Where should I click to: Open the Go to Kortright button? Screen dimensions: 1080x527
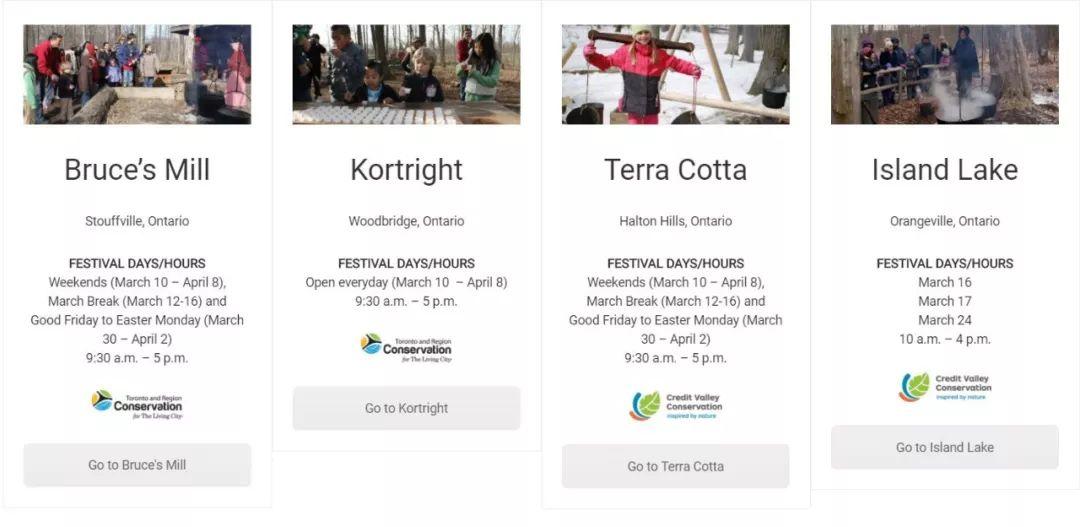[x=406, y=408]
